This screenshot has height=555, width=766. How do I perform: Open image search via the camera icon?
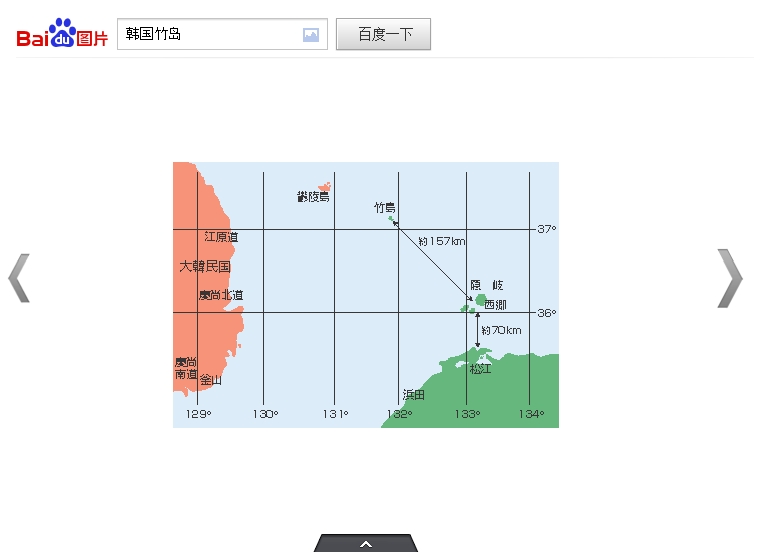(311, 35)
